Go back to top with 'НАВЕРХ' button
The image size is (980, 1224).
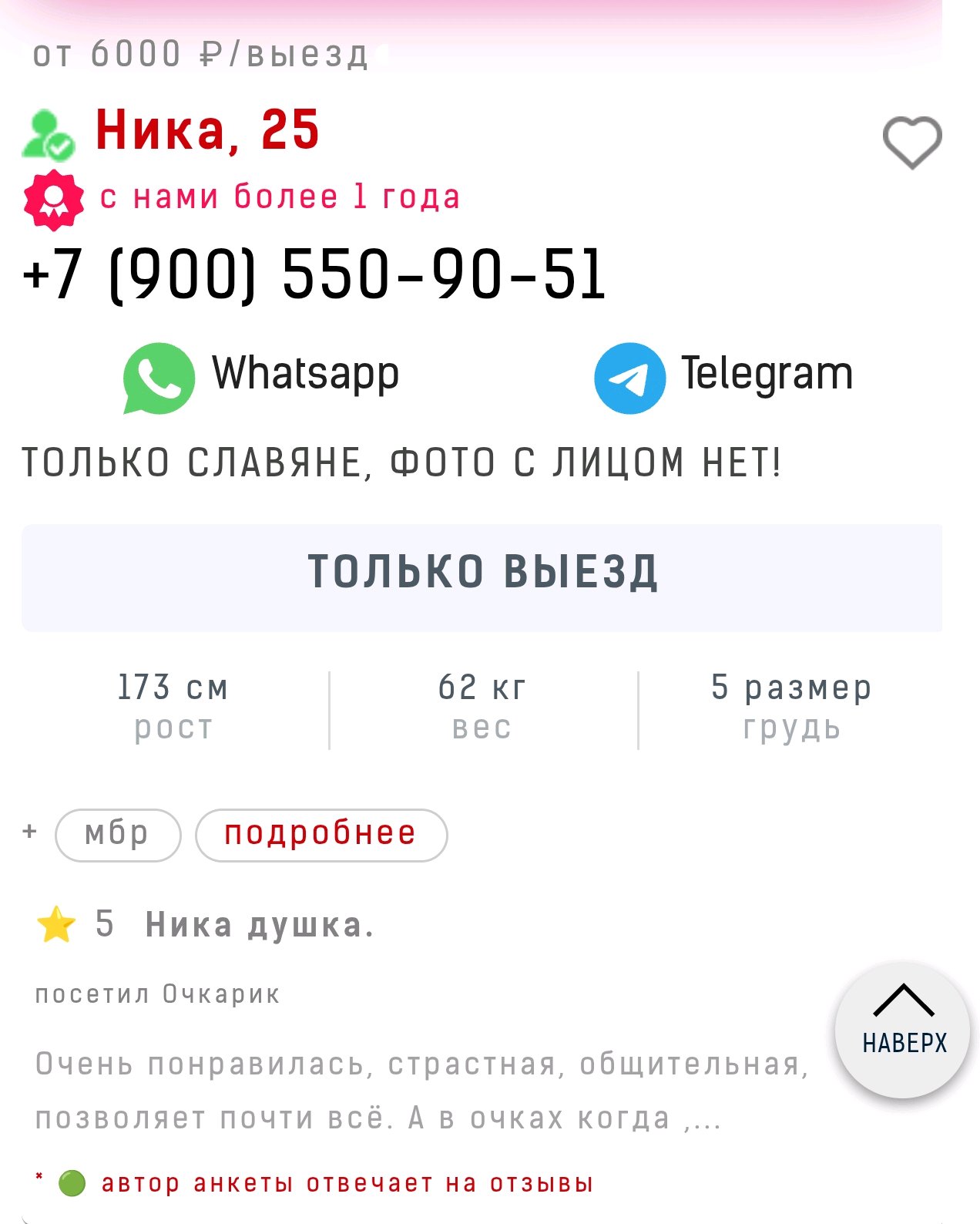pyautogui.click(x=903, y=1028)
